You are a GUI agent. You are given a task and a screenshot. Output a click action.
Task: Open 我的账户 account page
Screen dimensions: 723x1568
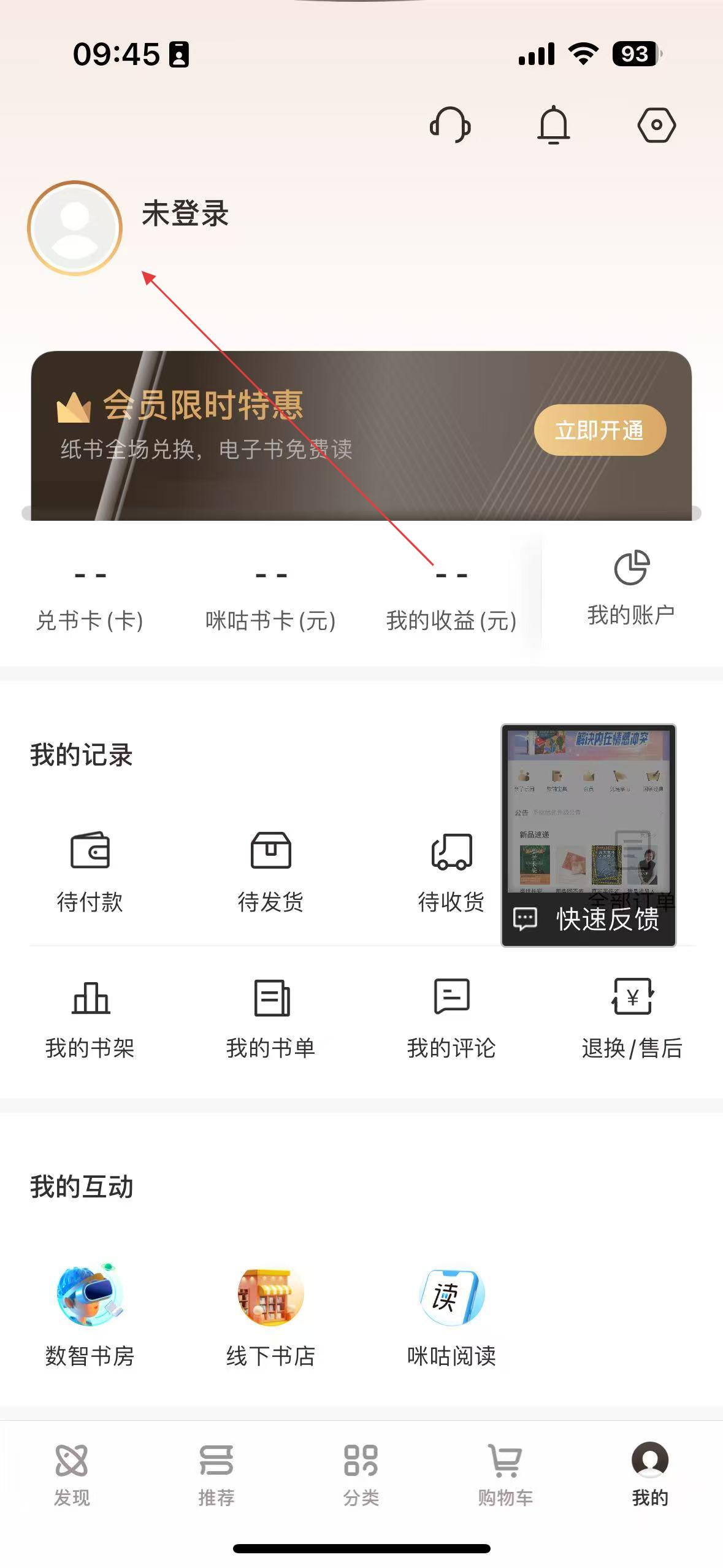(x=631, y=587)
